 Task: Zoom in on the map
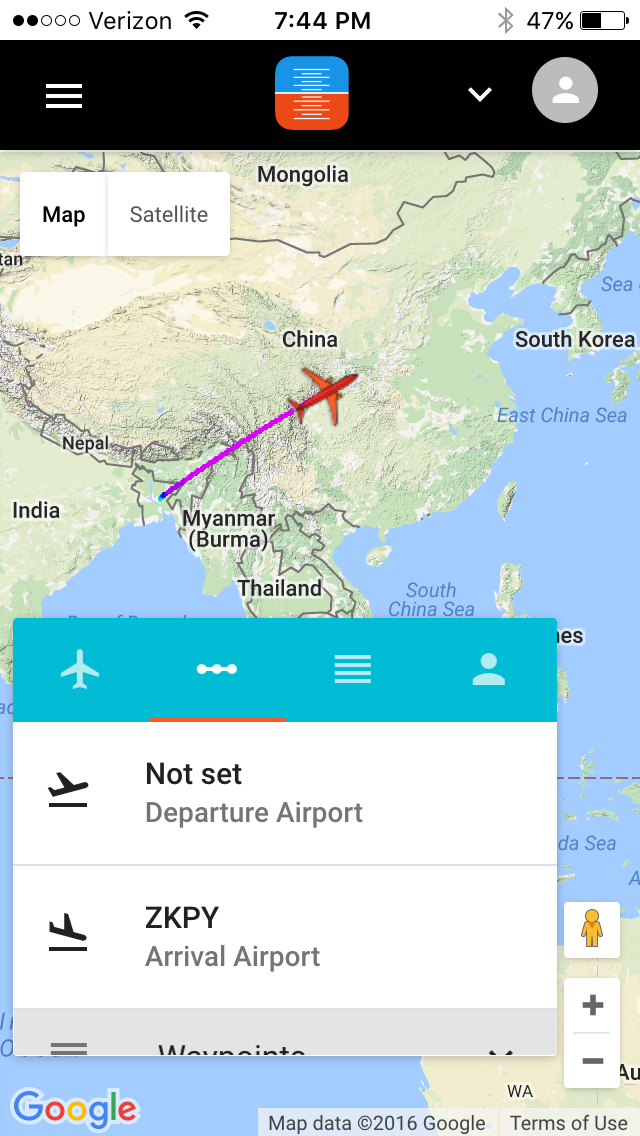[592, 1005]
